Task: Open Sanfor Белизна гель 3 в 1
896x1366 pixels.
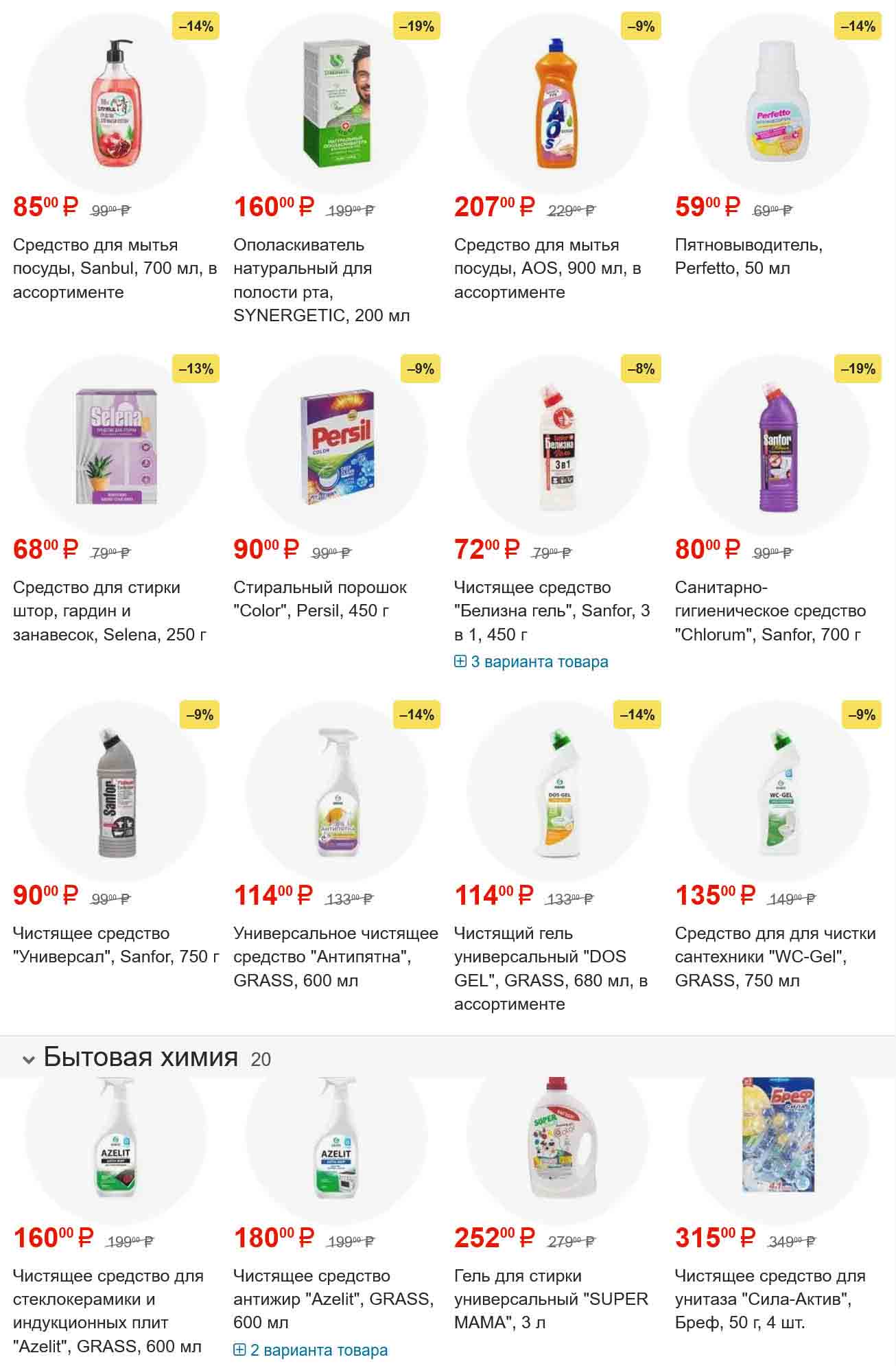Action: 552,611
